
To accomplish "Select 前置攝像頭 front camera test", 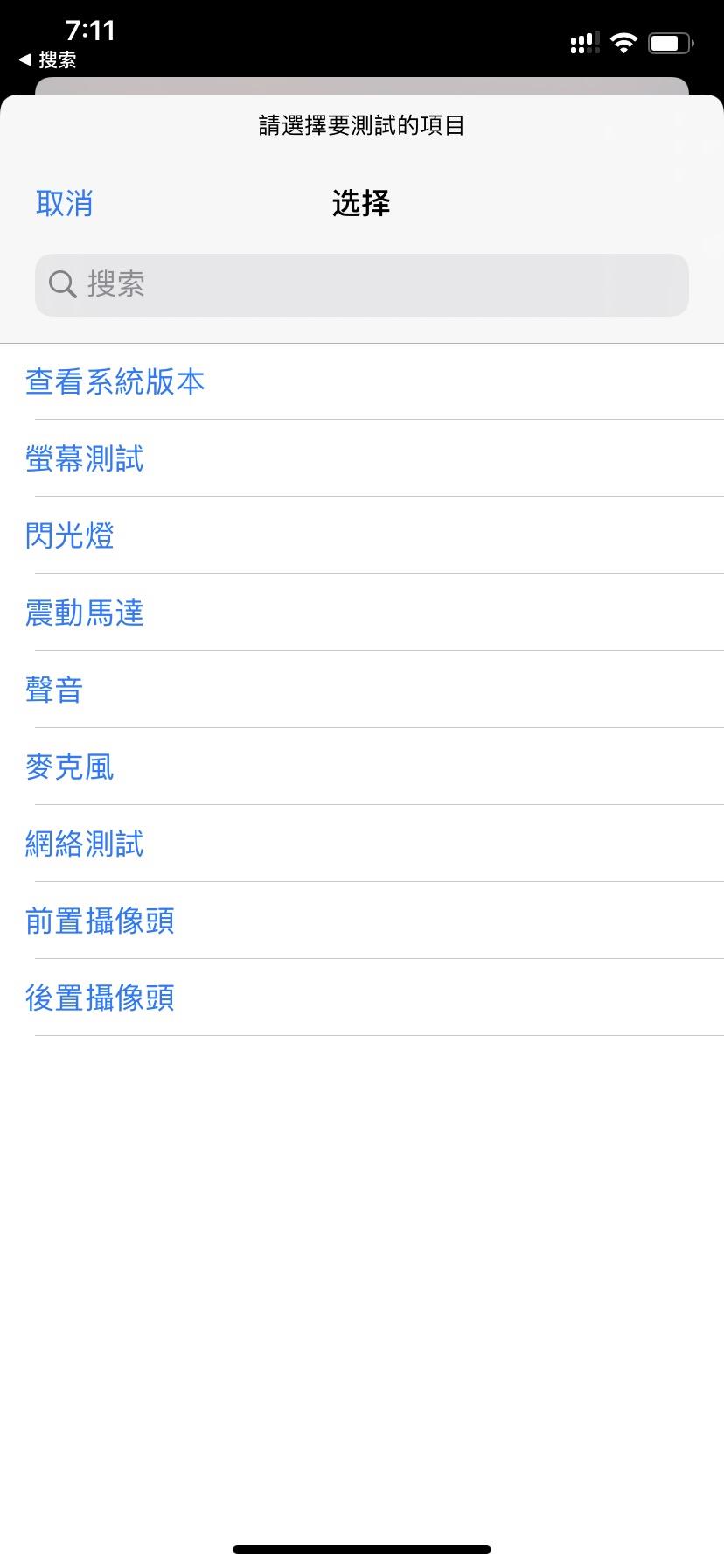I will (x=100, y=921).
